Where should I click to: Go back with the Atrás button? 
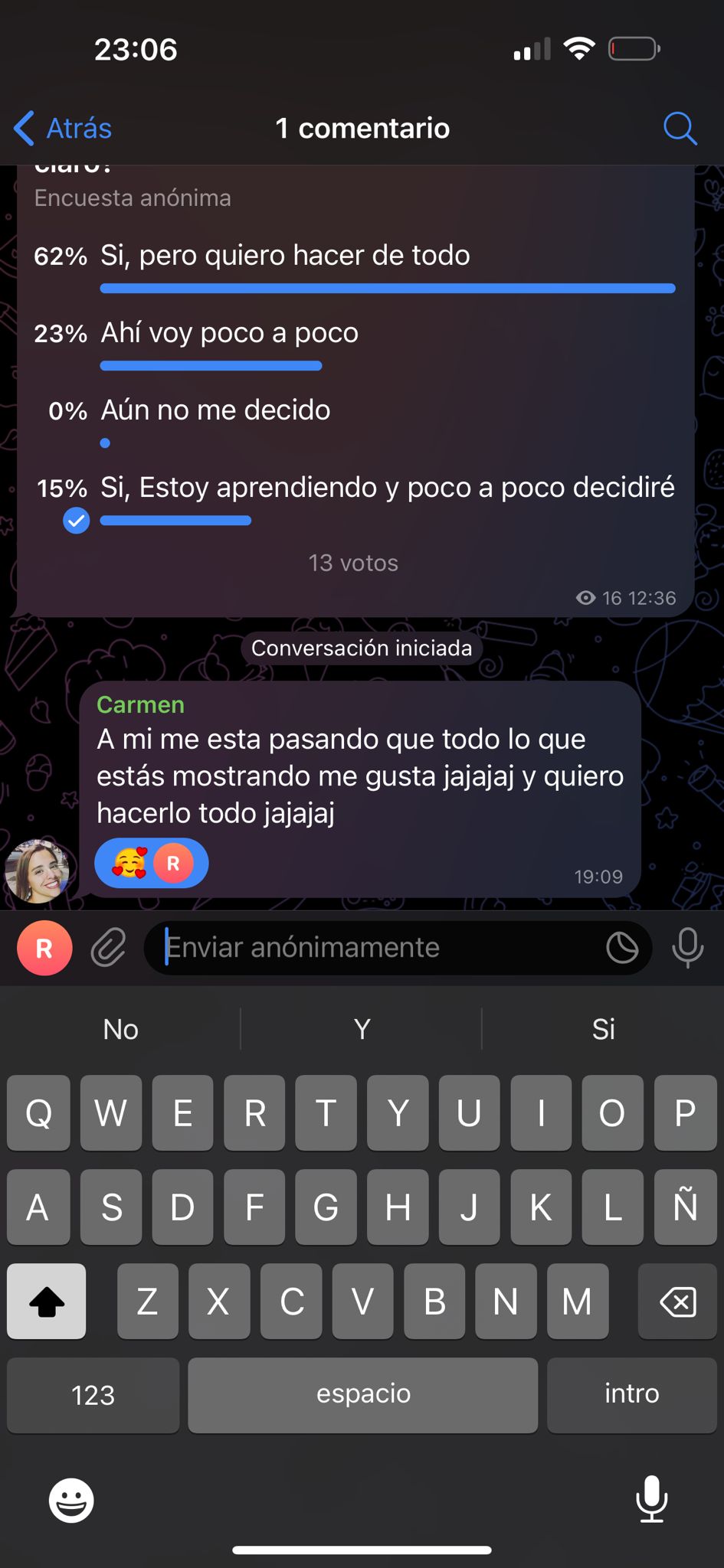click(64, 128)
